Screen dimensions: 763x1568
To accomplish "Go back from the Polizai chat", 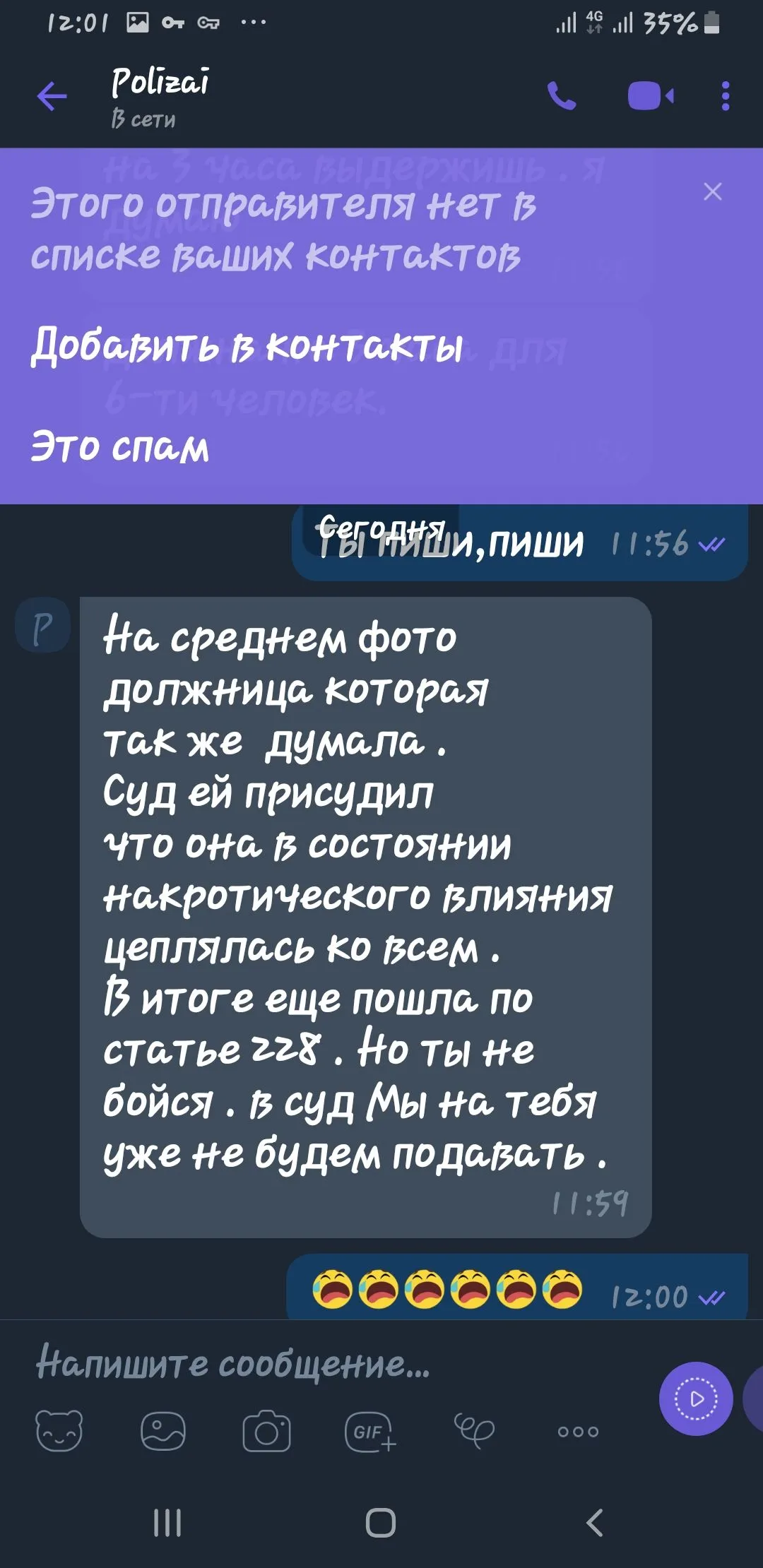I will tap(52, 96).
